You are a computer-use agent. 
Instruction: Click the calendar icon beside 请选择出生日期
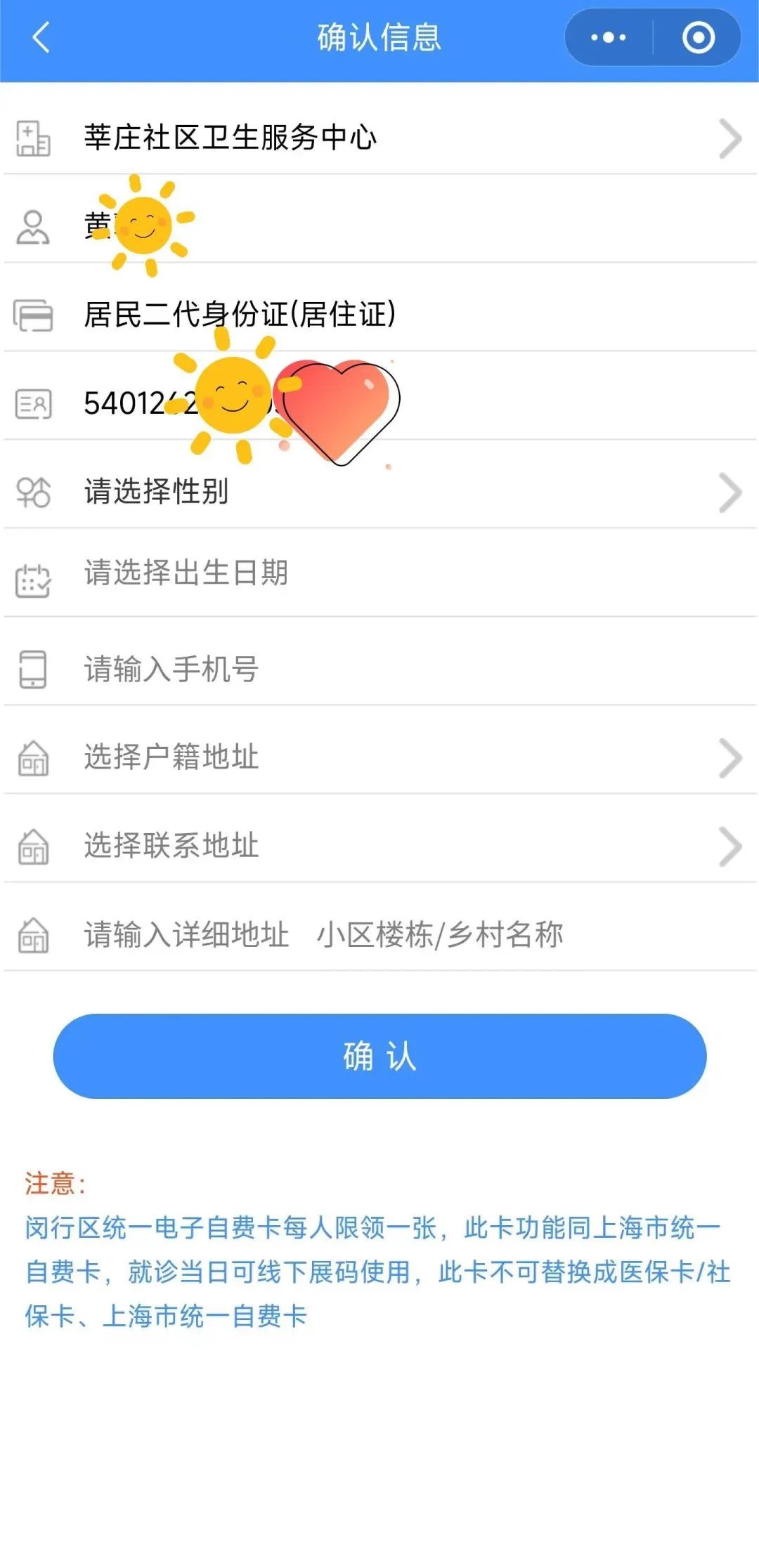pos(33,580)
